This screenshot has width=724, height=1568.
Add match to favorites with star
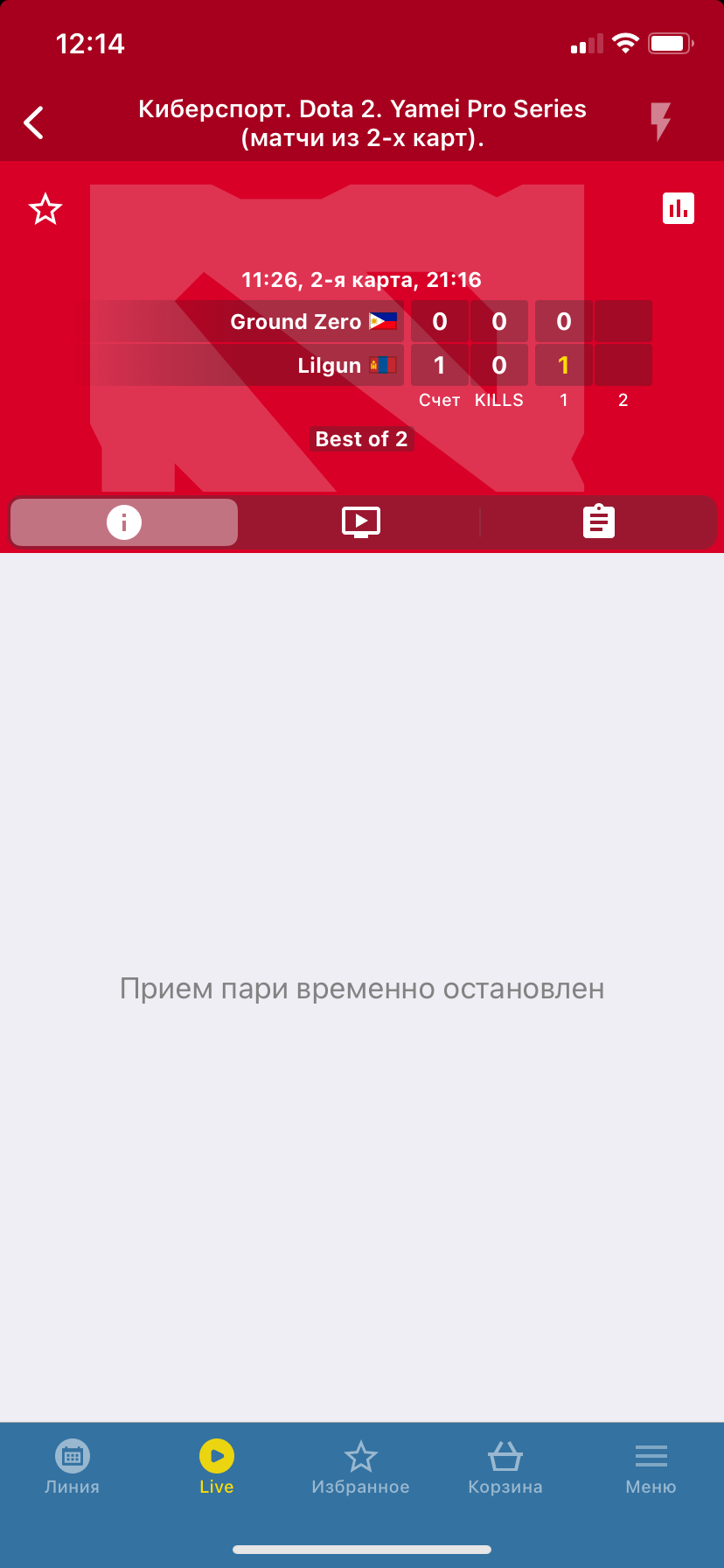(45, 210)
